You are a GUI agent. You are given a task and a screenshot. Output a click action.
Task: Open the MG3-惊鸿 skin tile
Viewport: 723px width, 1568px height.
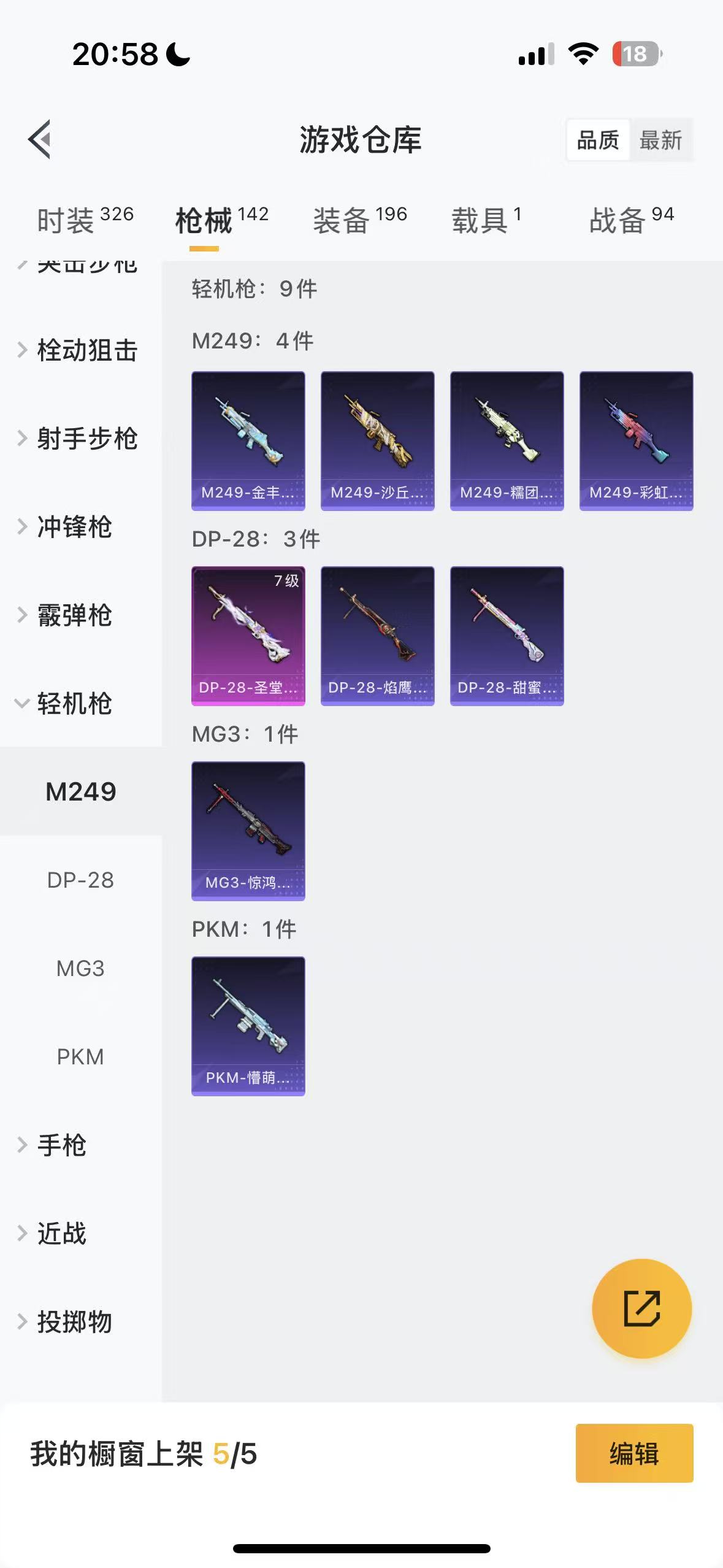pyautogui.click(x=248, y=831)
